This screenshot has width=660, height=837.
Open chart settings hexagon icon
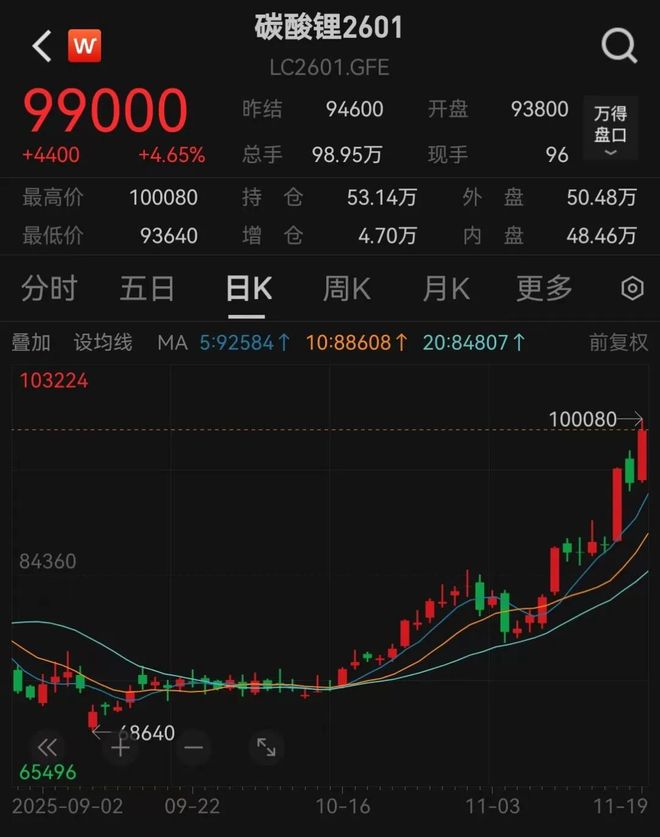click(x=632, y=289)
